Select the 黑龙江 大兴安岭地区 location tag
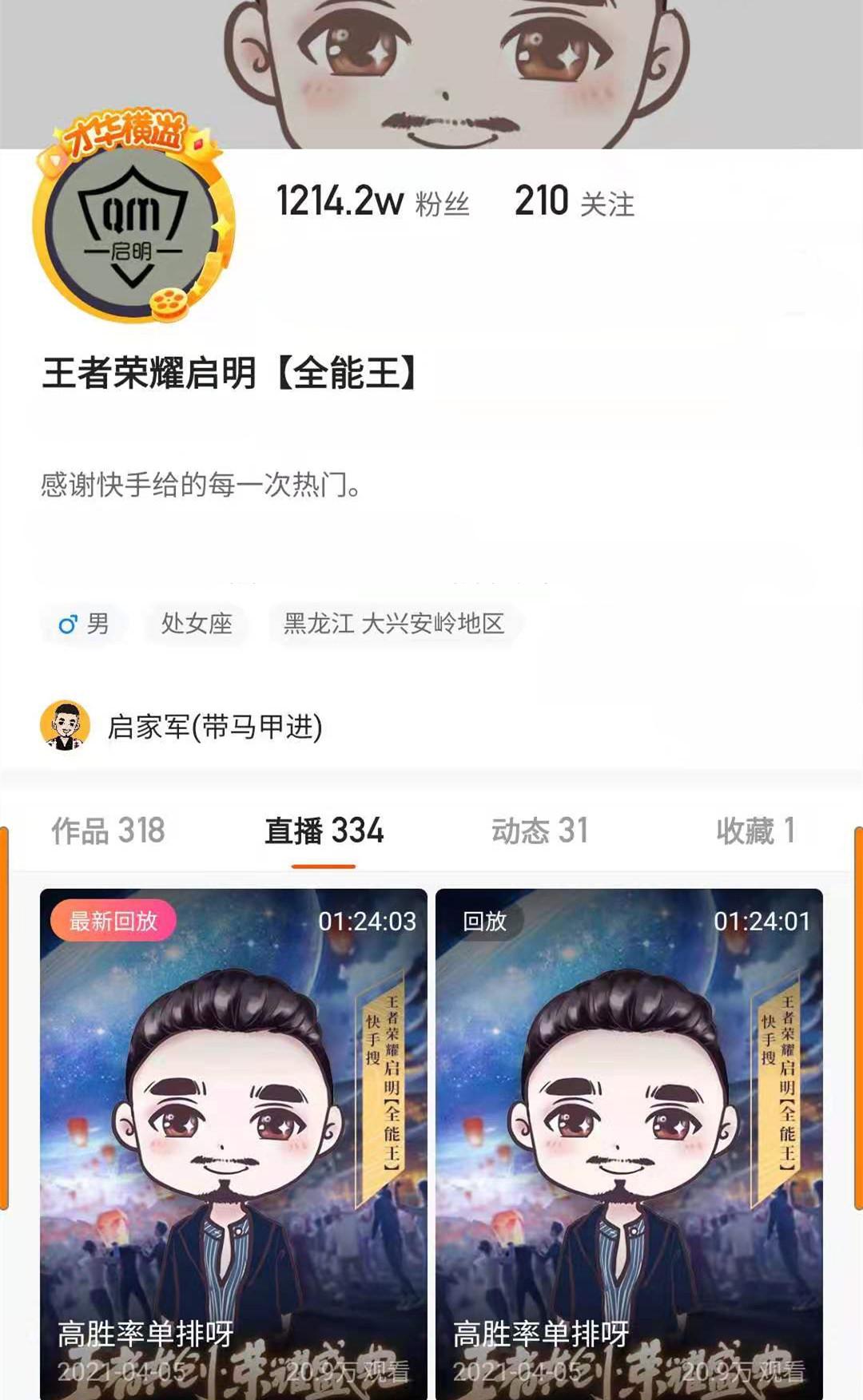The image size is (863, 1400). [x=395, y=625]
